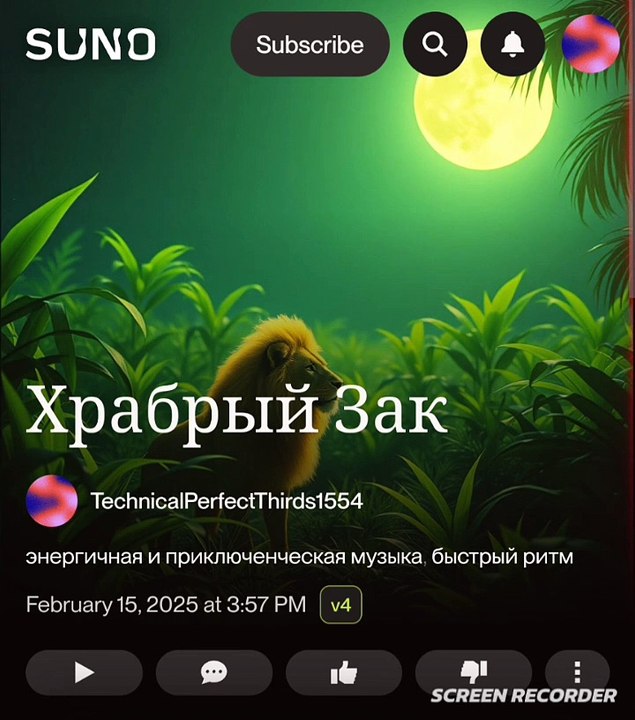Open TechnicalPerfectThirds1554's profile
This screenshot has width=635, height=720.
point(226,501)
